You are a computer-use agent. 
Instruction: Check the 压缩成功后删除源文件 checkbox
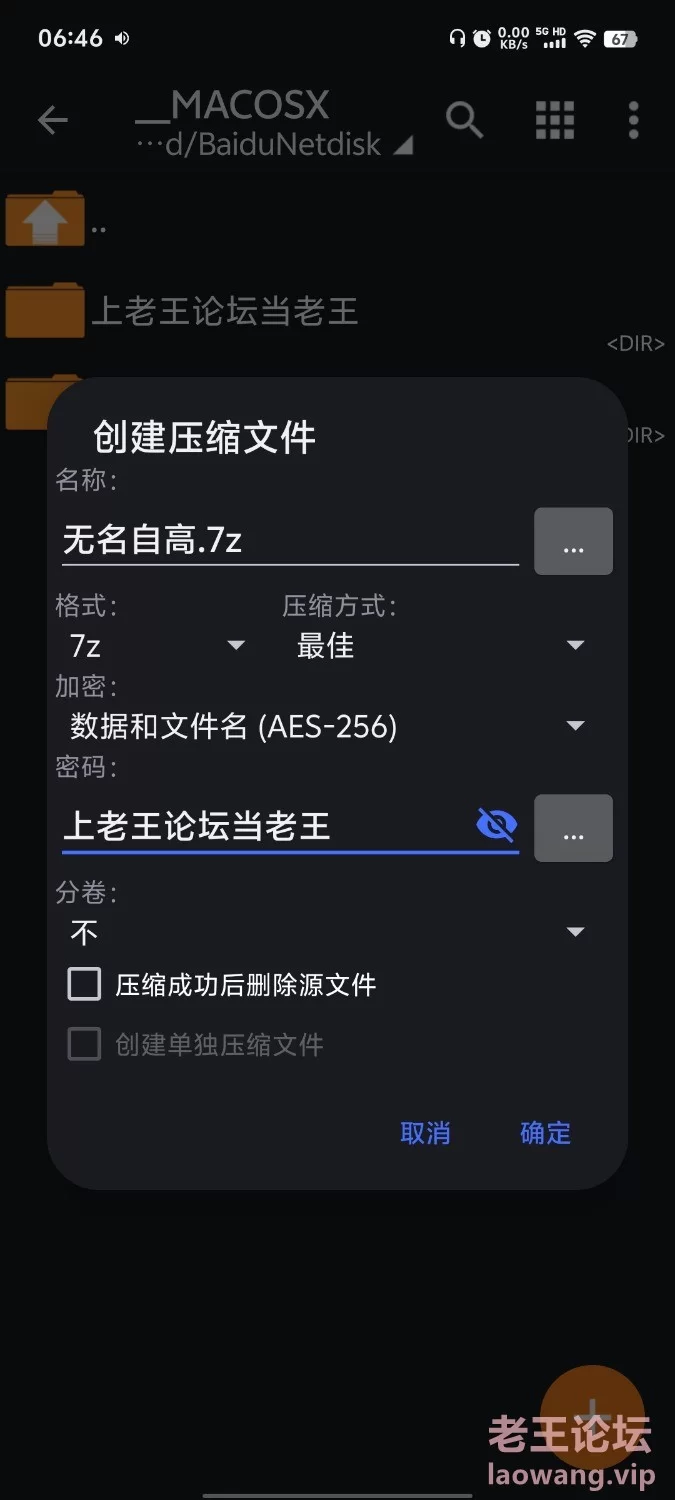85,985
